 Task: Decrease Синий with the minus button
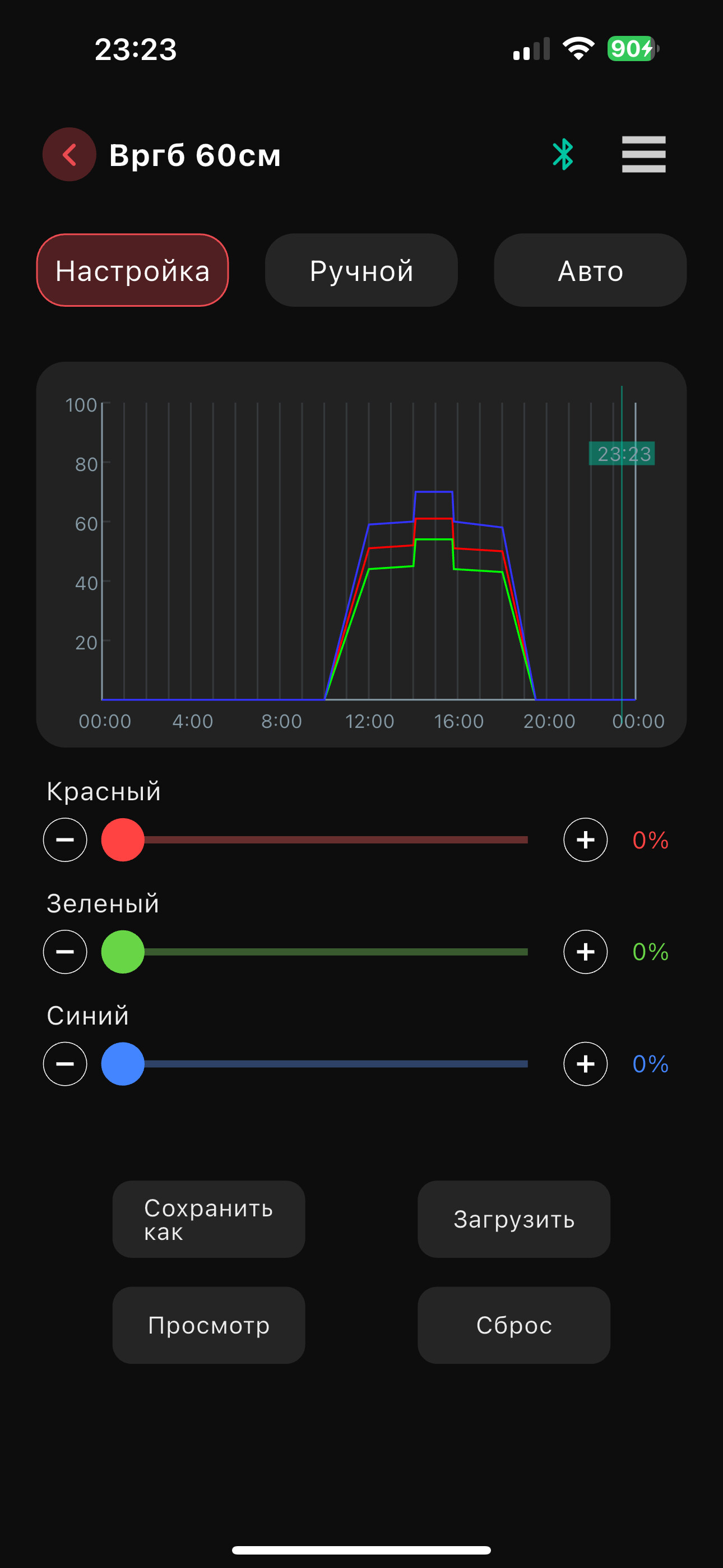pyautogui.click(x=65, y=1064)
